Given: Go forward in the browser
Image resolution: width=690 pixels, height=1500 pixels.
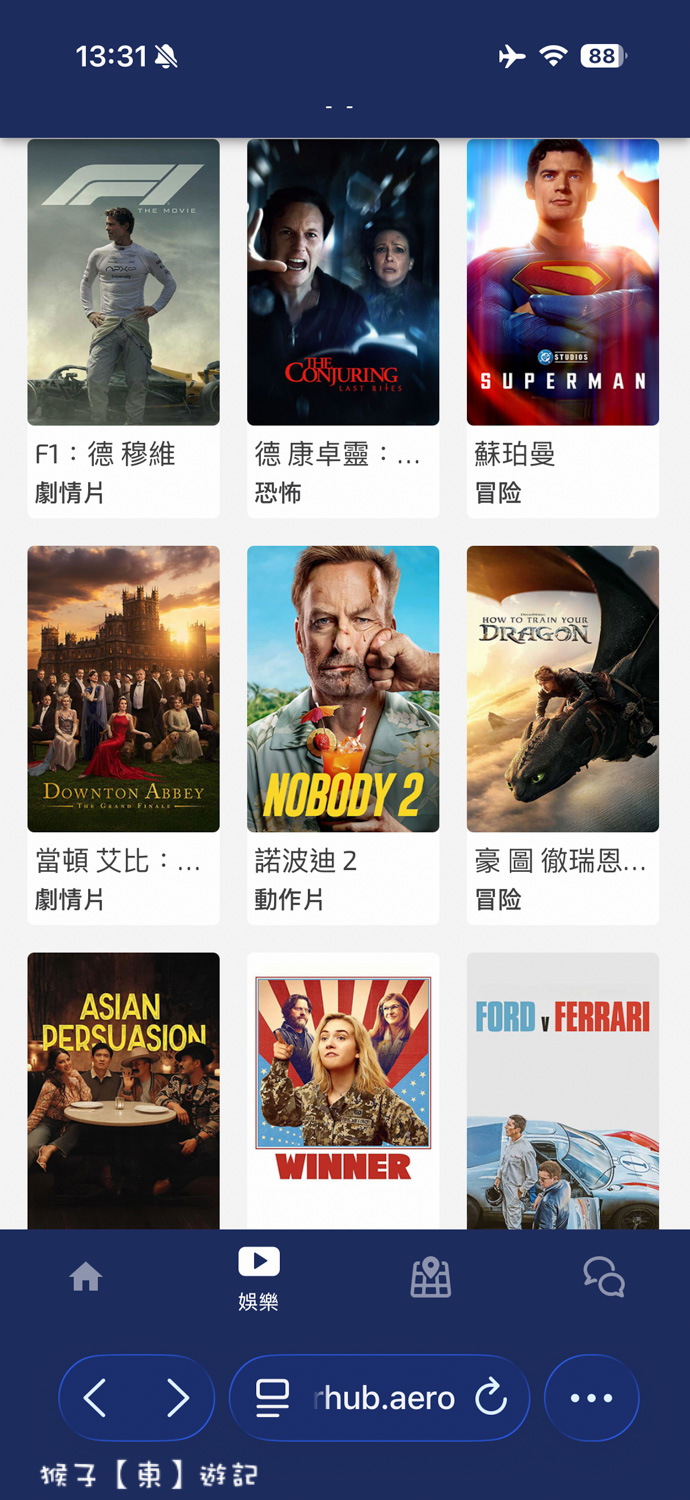Looking at the screenshot, I should coord(178,1398).
